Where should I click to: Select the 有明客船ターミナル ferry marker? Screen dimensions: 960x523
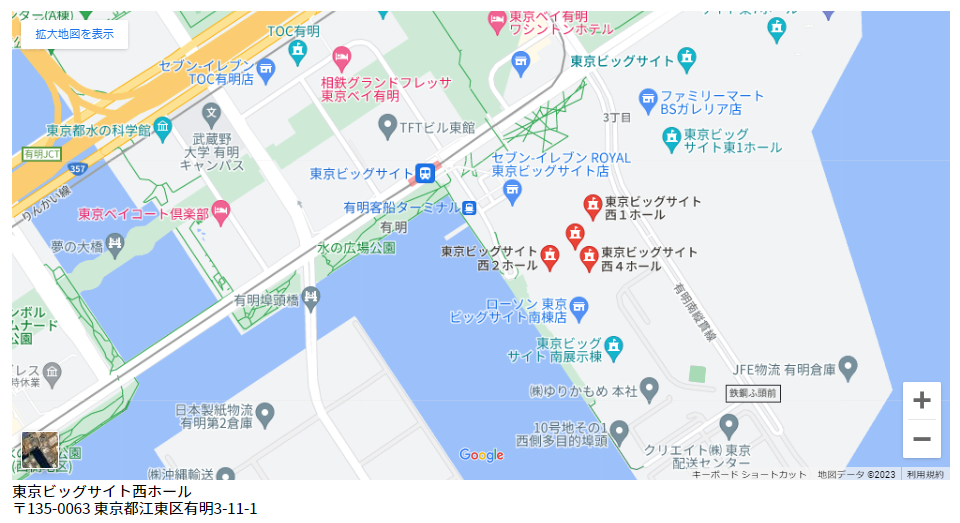[x=468, y=207]
